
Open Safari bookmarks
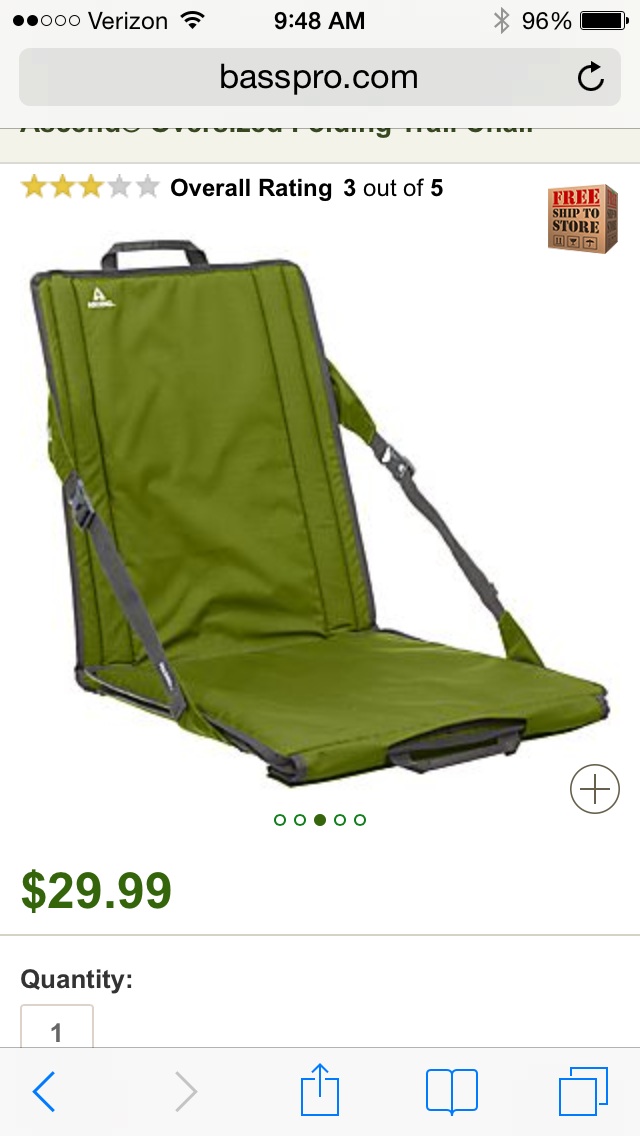click(x=452, y=1091)
